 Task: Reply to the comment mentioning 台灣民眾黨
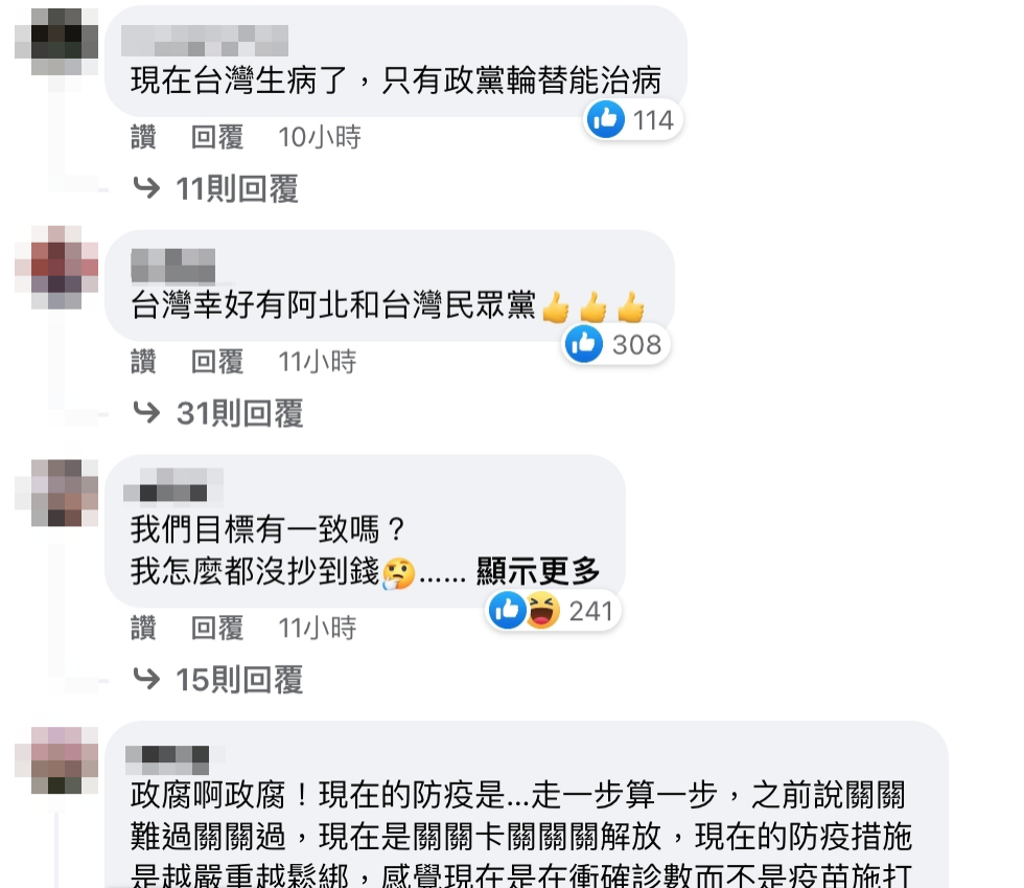point(217,361)
